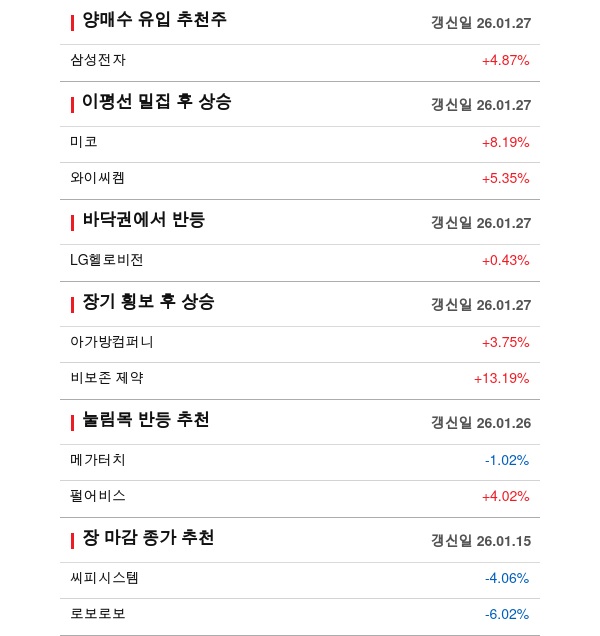Open the 삼성전자 stock row

[98, 60]
